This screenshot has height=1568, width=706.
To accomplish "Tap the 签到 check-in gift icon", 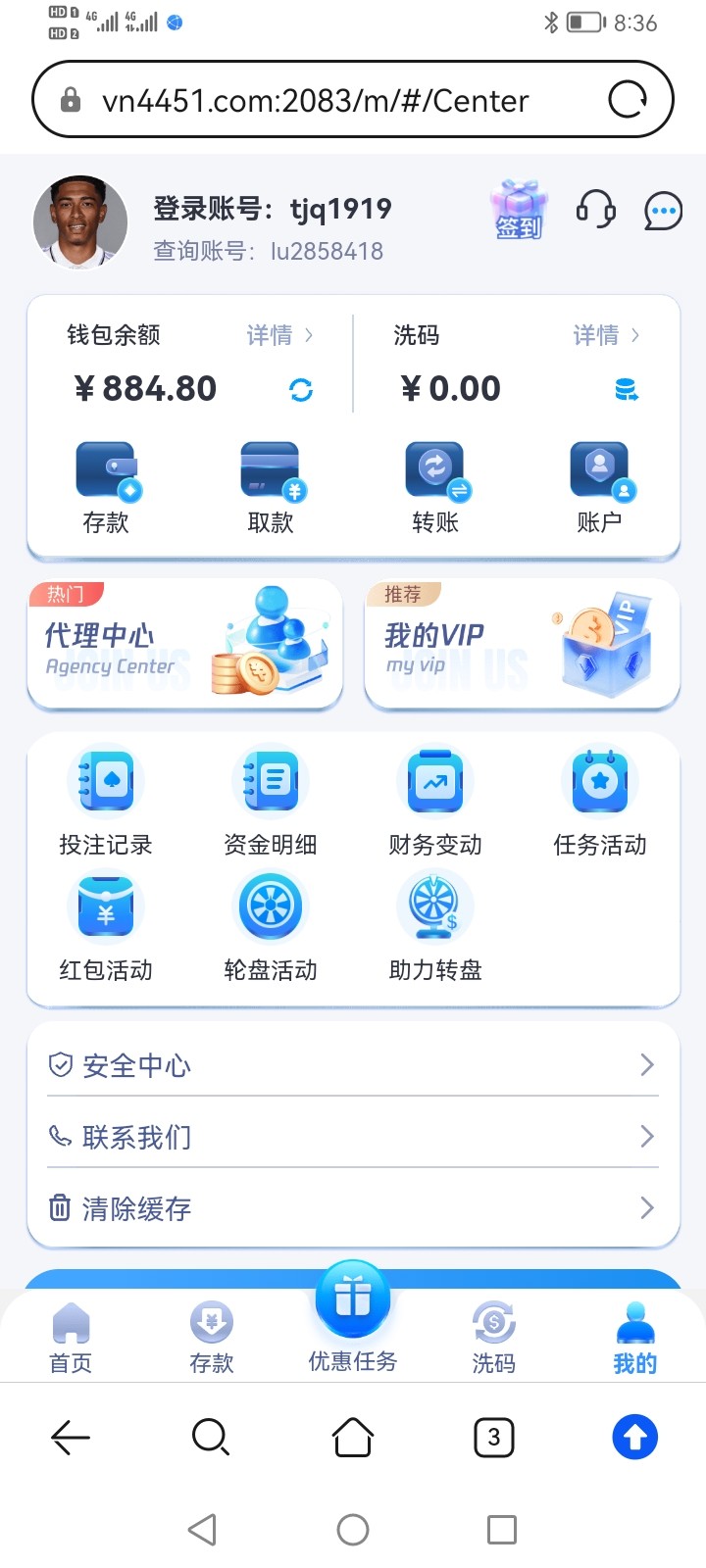I will 519,210.
